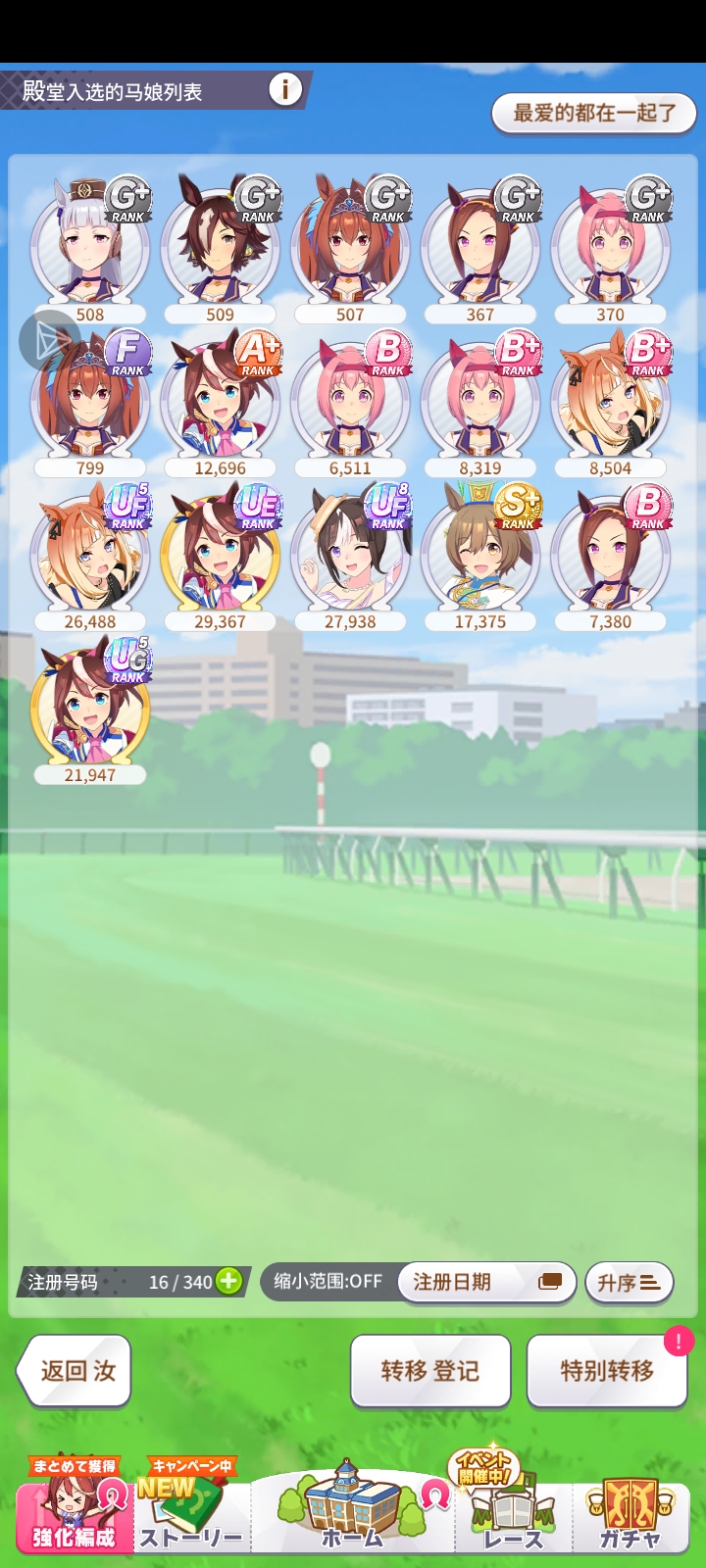Add more registration slots with green plus
The width and height of the screenshot is (706, 1568).
pos(228,1281)
